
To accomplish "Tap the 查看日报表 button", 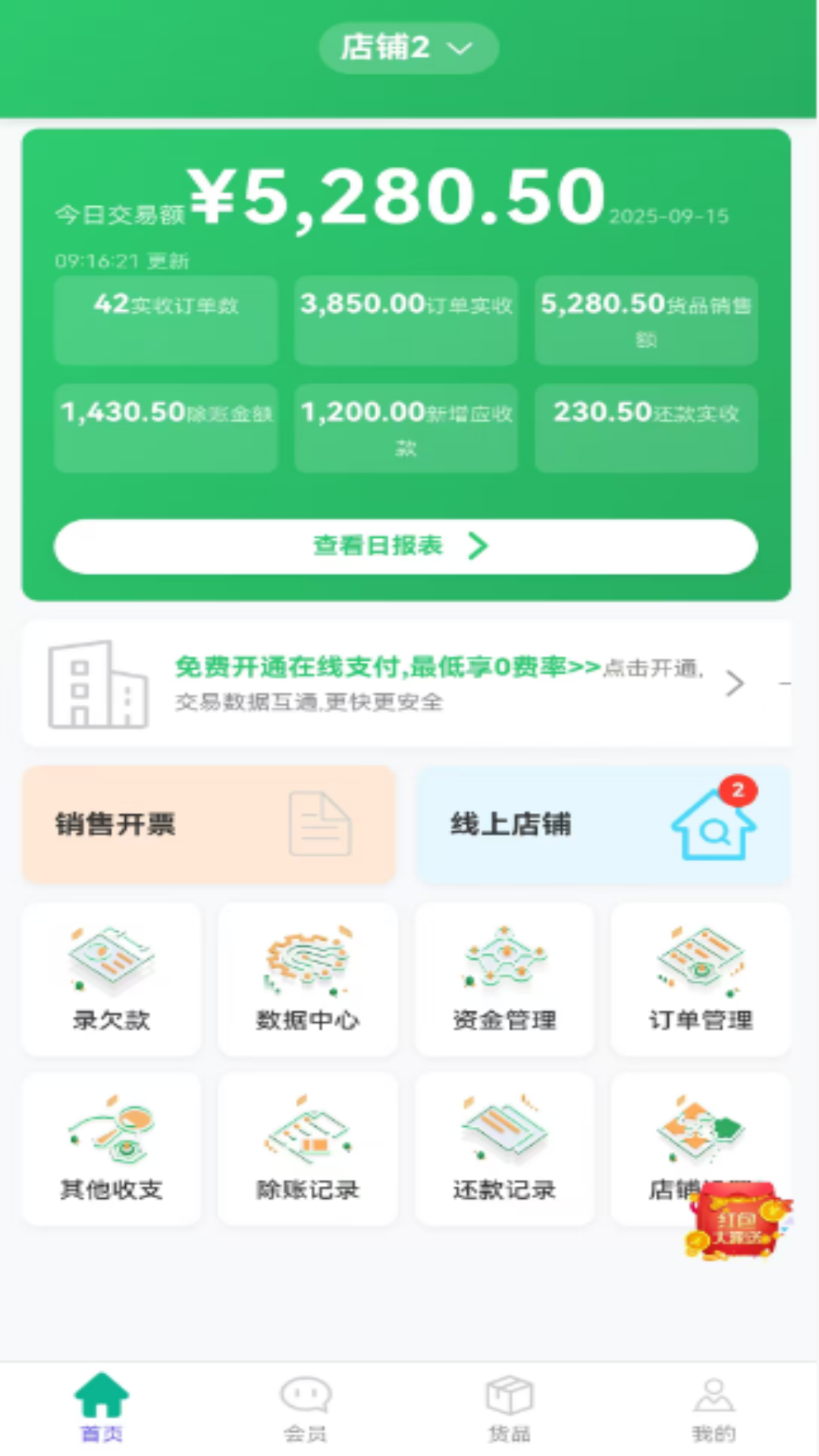I will pos(406,546).
